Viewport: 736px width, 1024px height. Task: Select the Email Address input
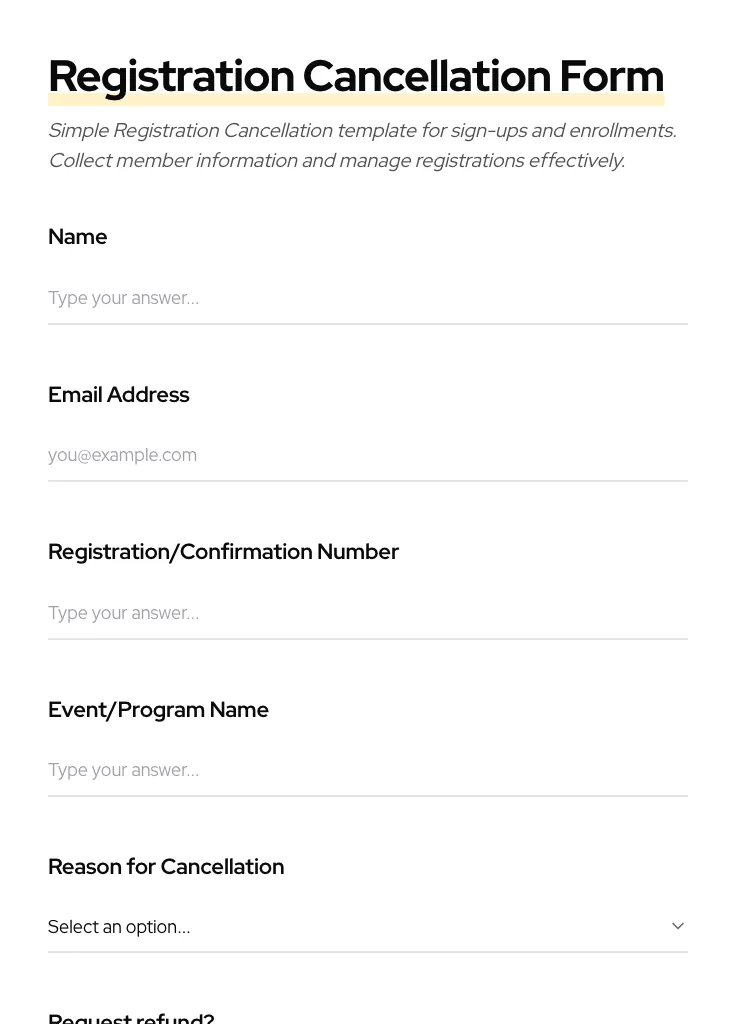[368, 455]
